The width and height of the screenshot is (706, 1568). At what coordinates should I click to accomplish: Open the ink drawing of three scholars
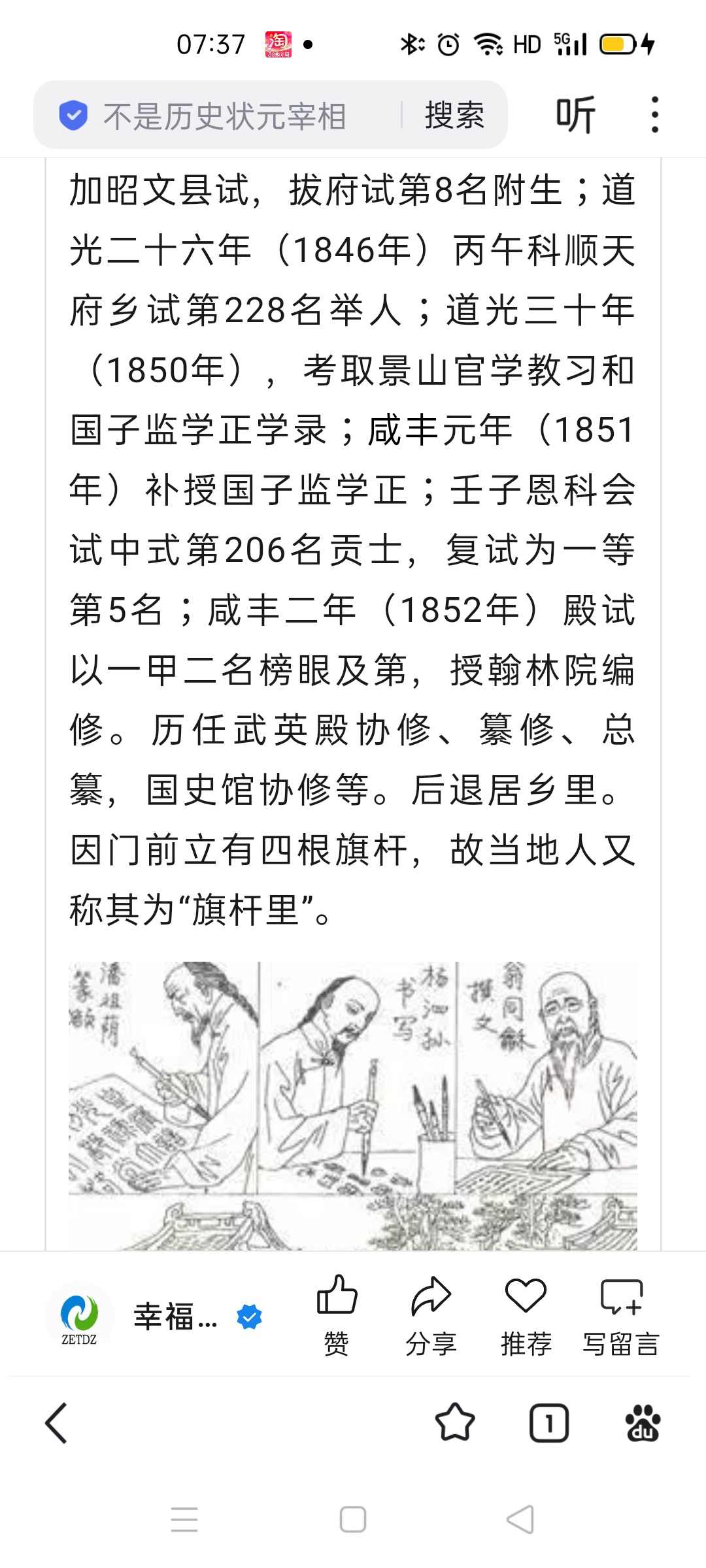click(353, 1105)
